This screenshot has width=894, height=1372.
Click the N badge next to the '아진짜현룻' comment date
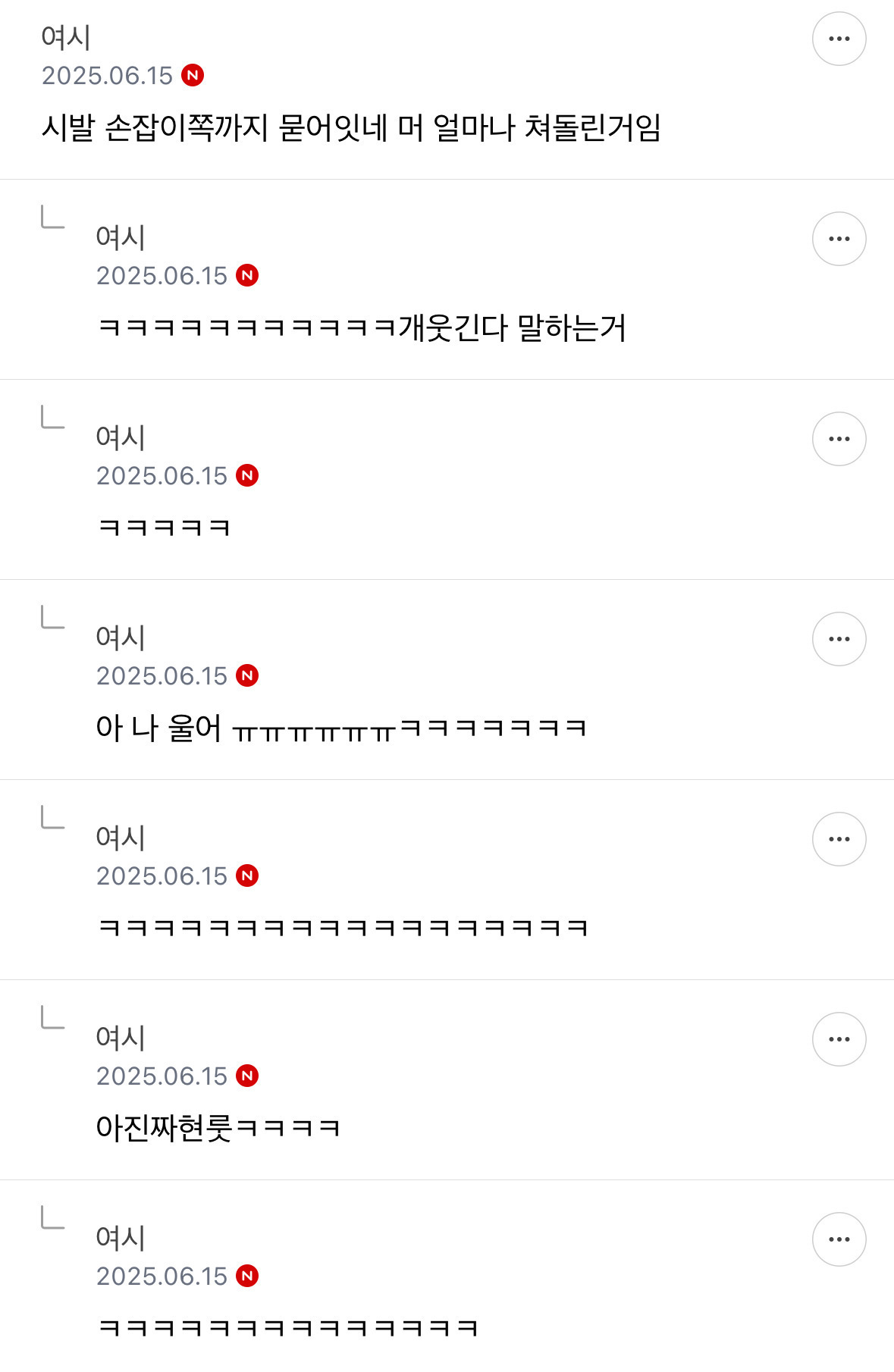pos(249,1075)
